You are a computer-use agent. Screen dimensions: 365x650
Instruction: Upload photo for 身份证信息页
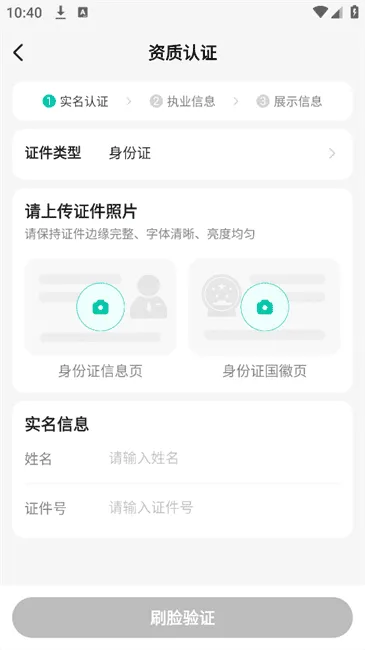tap(100, 307)
